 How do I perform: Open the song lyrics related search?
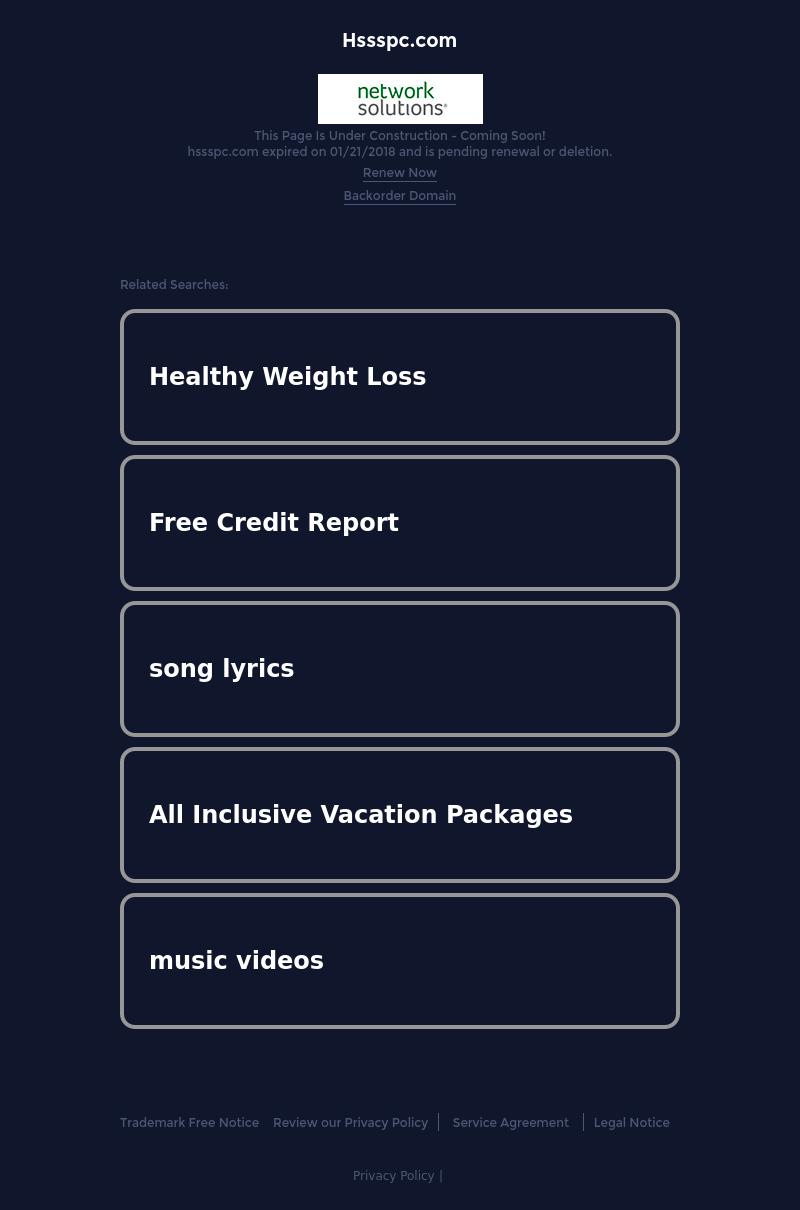399,669
